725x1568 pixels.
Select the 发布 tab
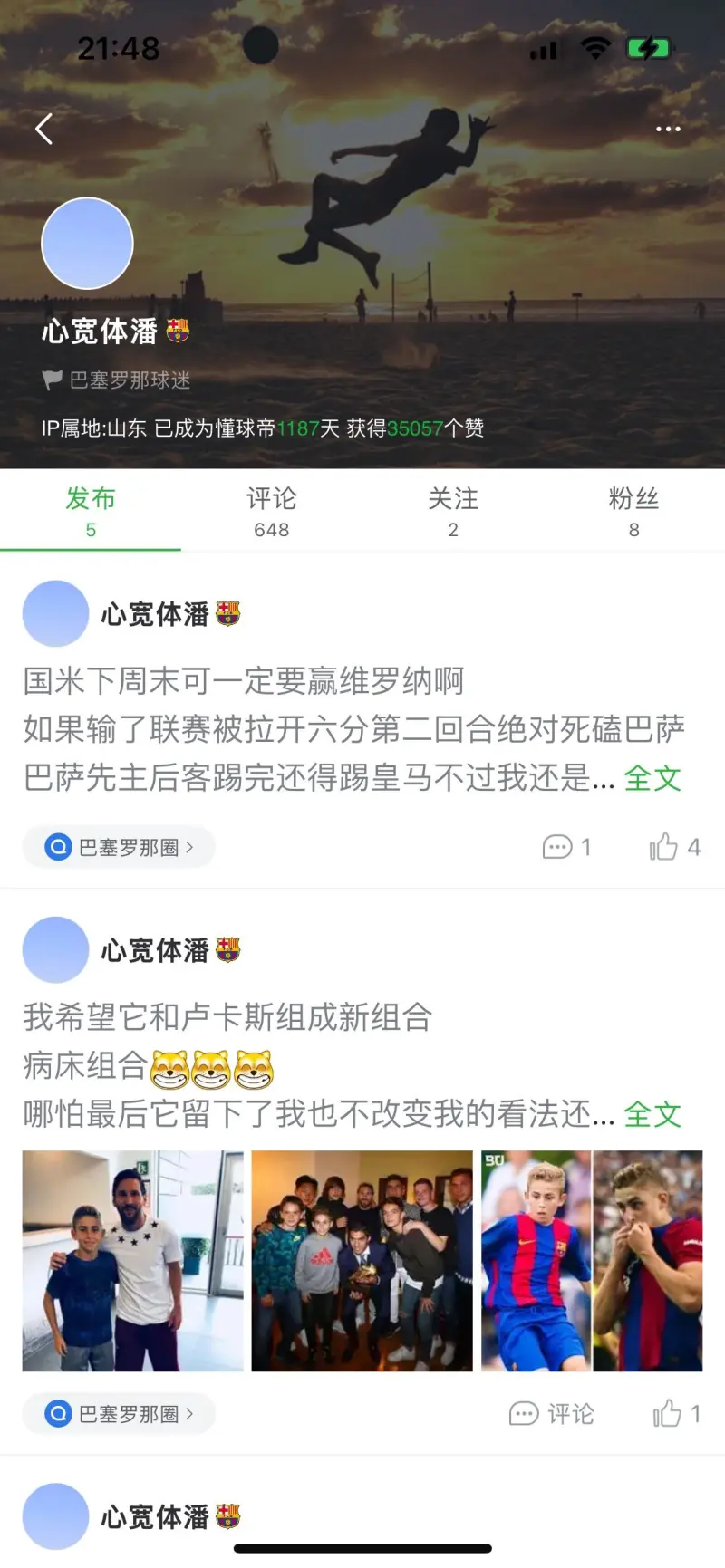pyautogui.click(x=91, y=511)
